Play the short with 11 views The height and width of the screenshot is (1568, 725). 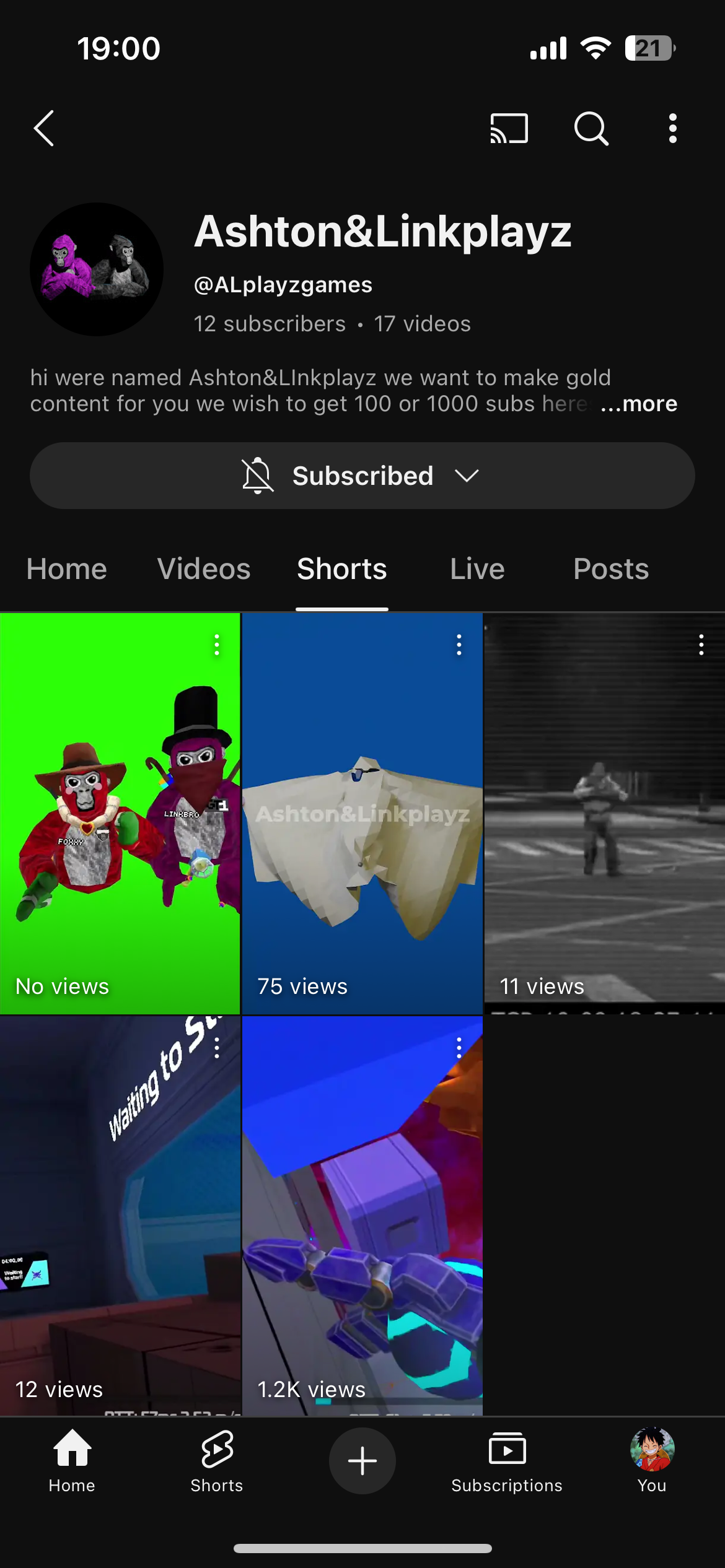(604, 813)
